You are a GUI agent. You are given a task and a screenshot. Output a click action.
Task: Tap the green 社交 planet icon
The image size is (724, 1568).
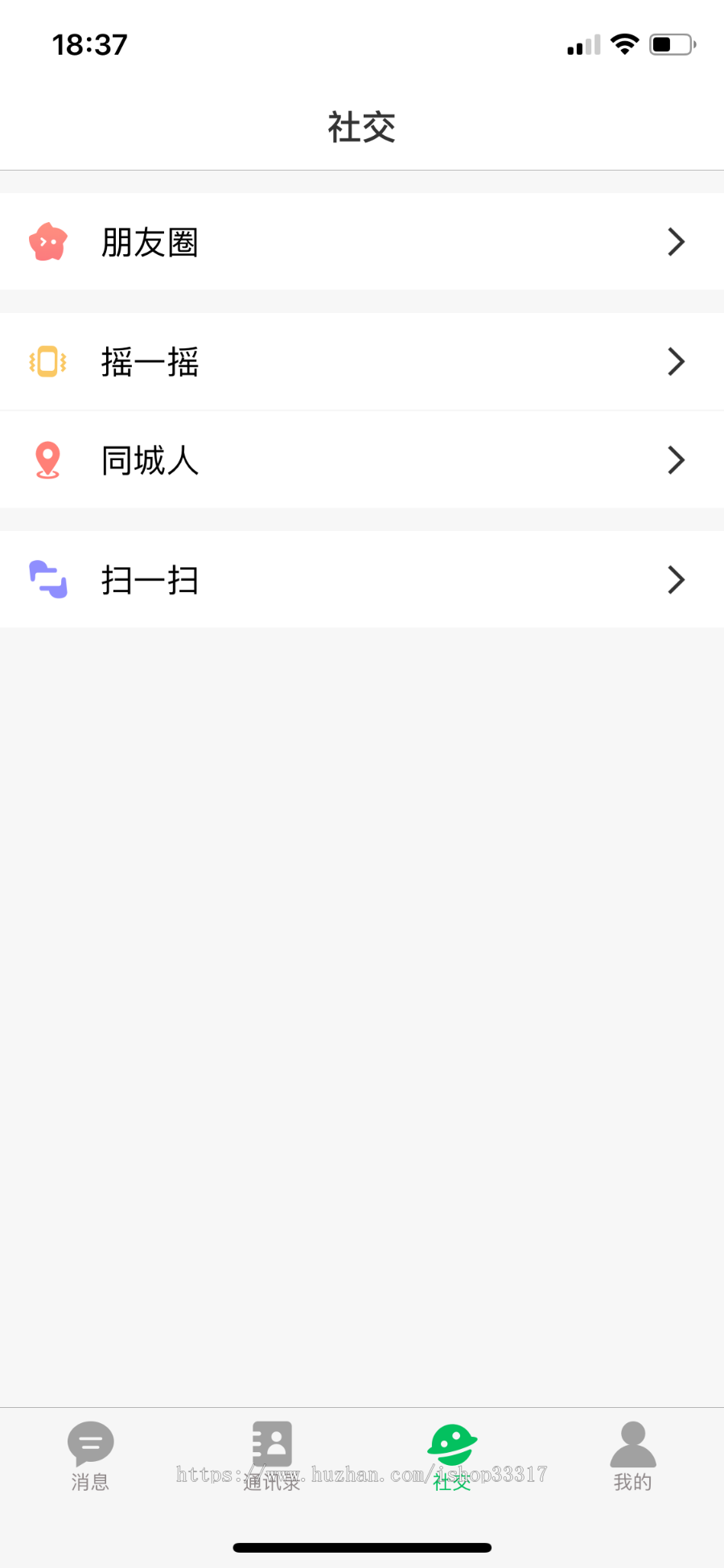tap(451, 1444)
